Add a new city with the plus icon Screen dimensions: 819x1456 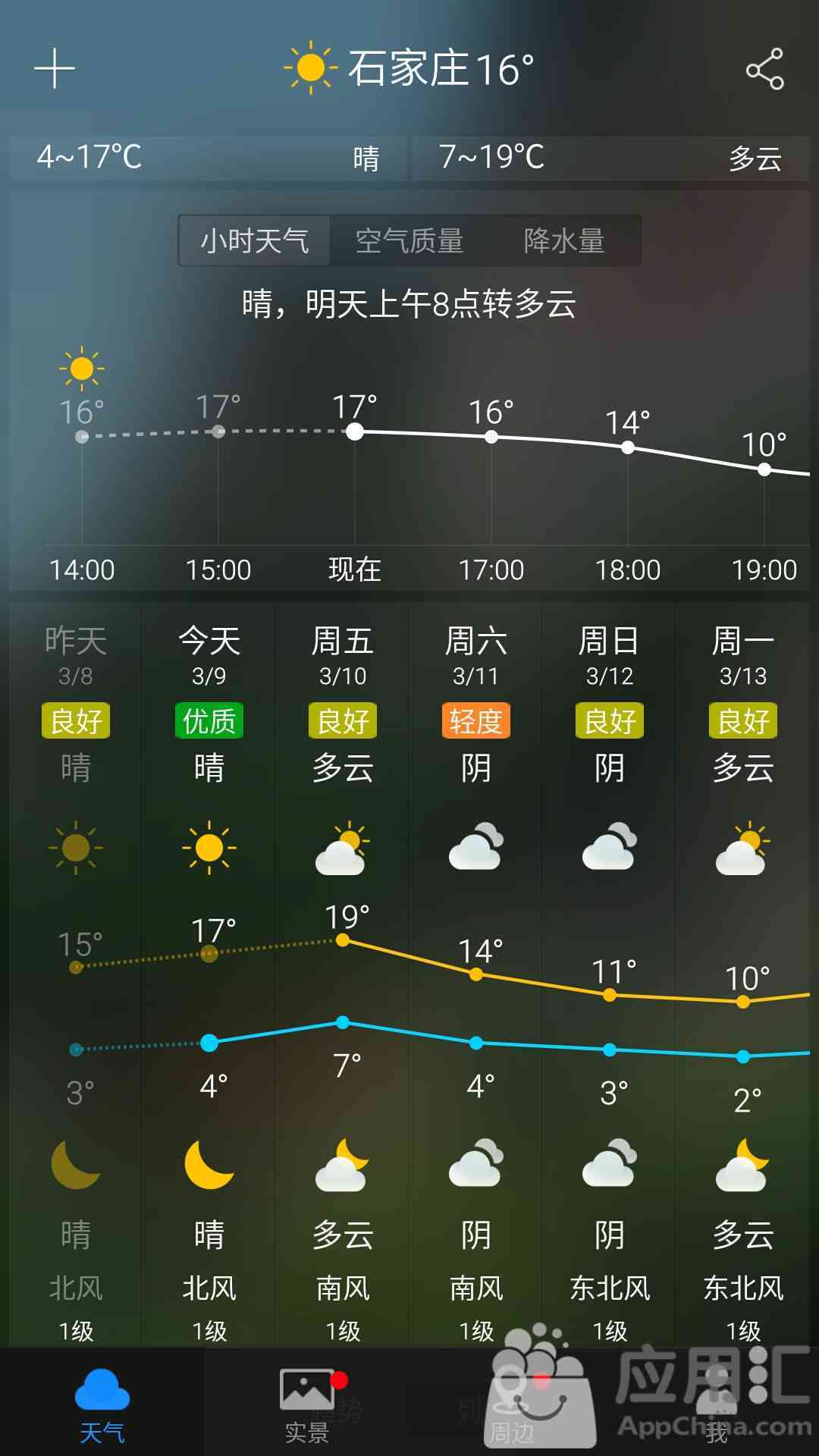coord(55,69)
